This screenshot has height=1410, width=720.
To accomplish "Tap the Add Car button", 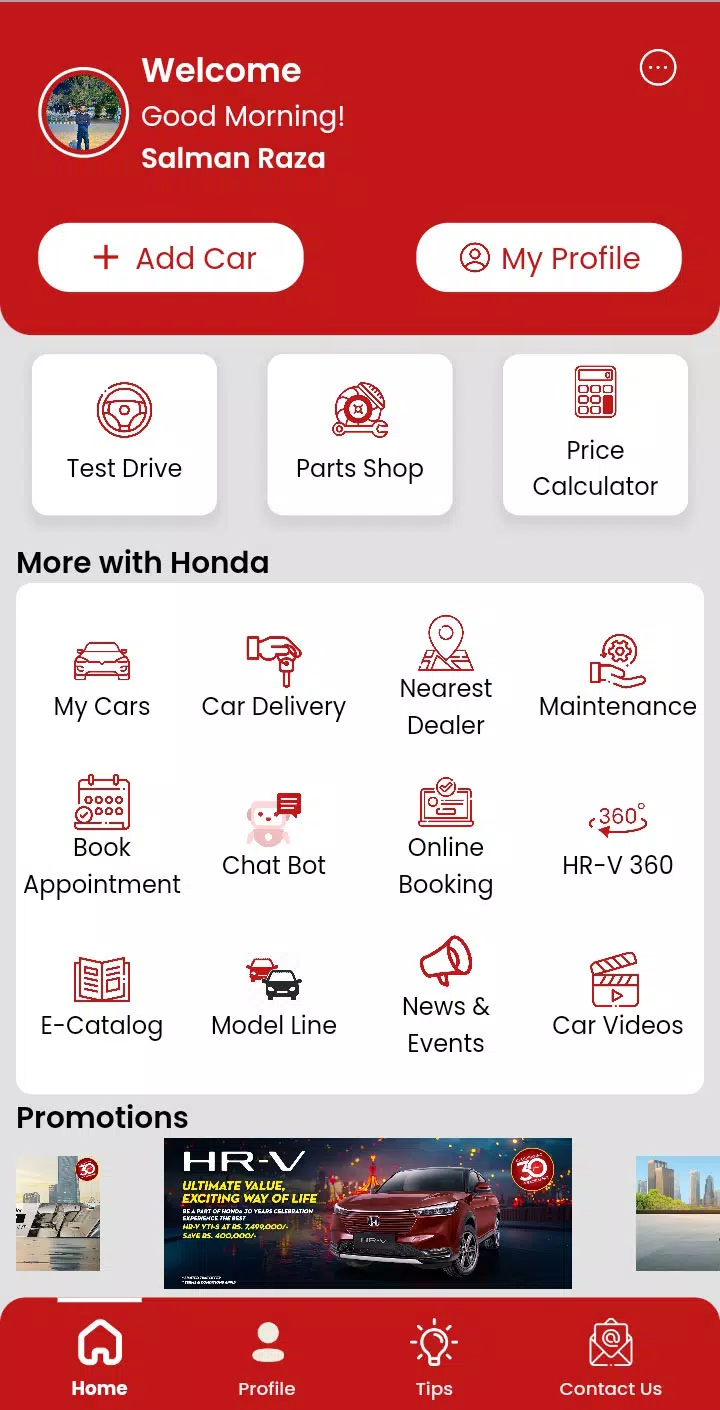I will pyautogui.click(x=170, y=258).
